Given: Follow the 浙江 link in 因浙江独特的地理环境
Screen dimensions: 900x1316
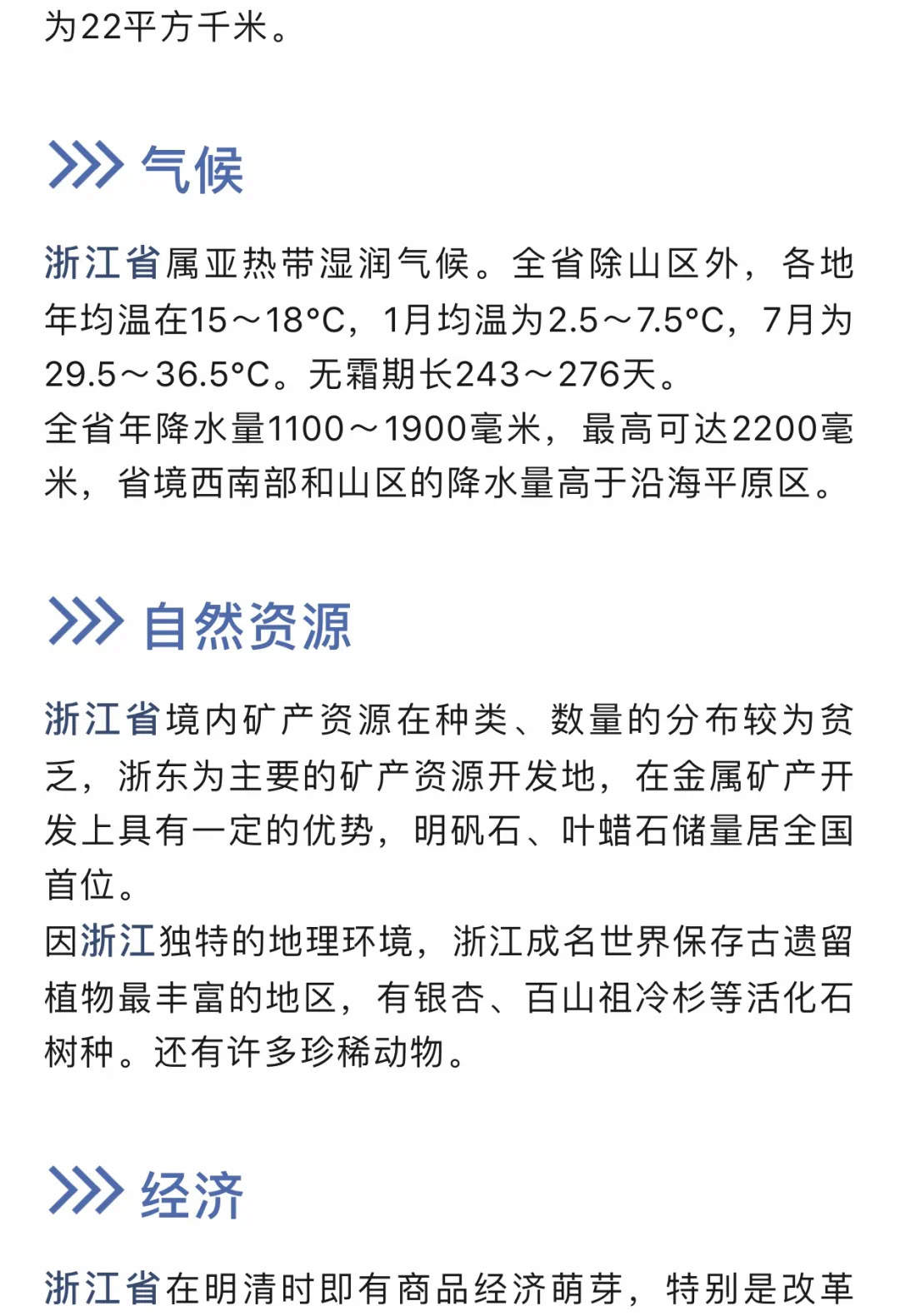Looking at the screenshot, I should click(118, 941).
